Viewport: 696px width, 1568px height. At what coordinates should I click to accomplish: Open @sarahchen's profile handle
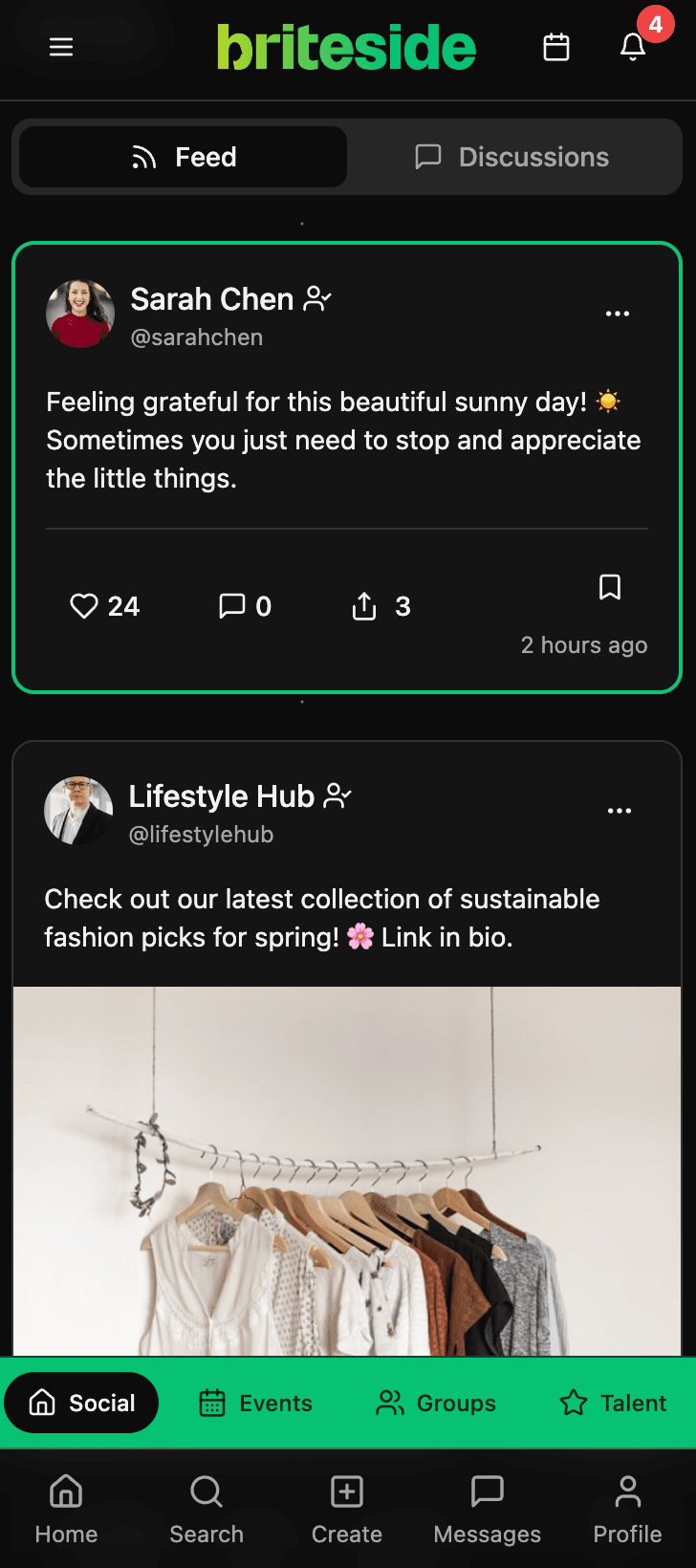point(197,337)
